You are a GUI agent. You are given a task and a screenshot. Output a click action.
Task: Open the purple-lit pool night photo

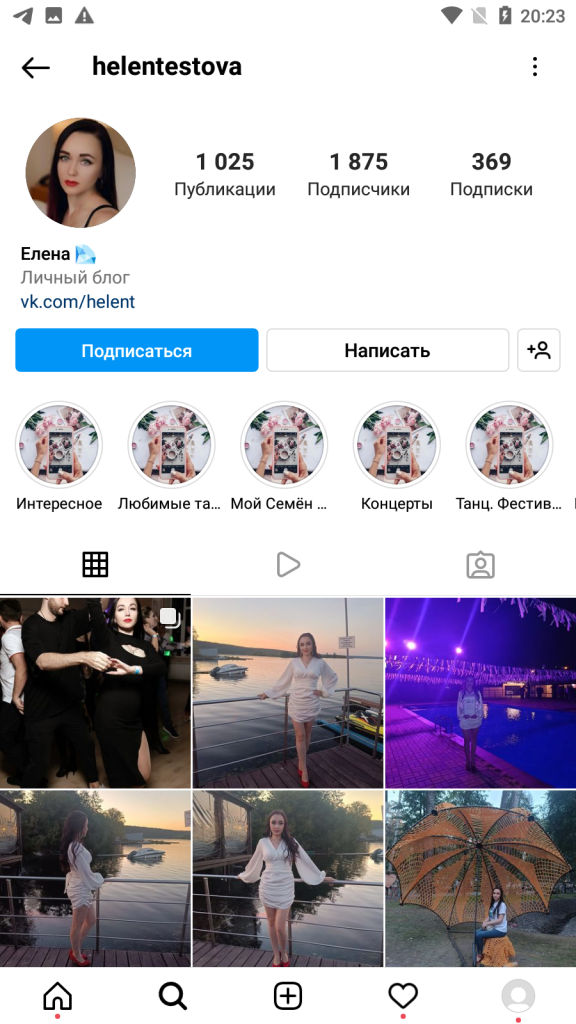(481, 693)
